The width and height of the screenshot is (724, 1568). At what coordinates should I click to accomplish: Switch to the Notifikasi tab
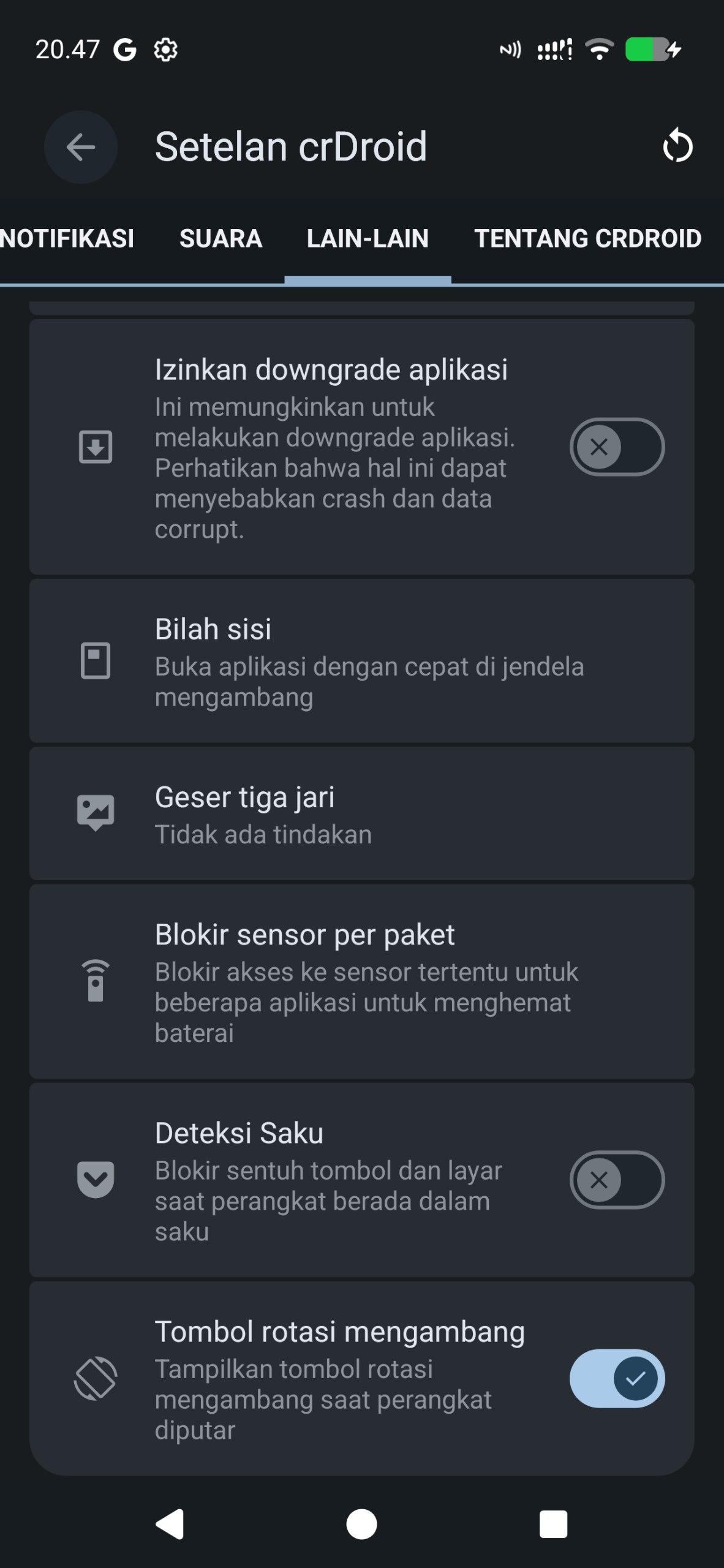[x=67, y=238]
